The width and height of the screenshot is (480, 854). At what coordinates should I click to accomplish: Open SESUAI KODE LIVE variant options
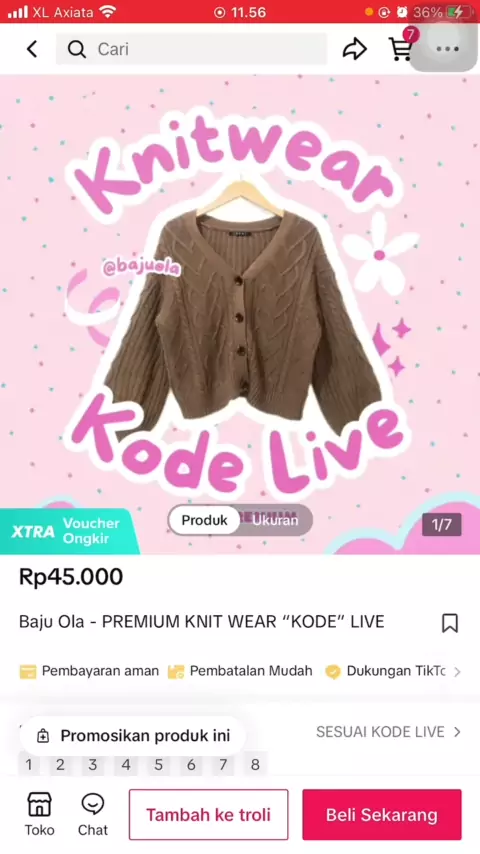tap(388, 732)
